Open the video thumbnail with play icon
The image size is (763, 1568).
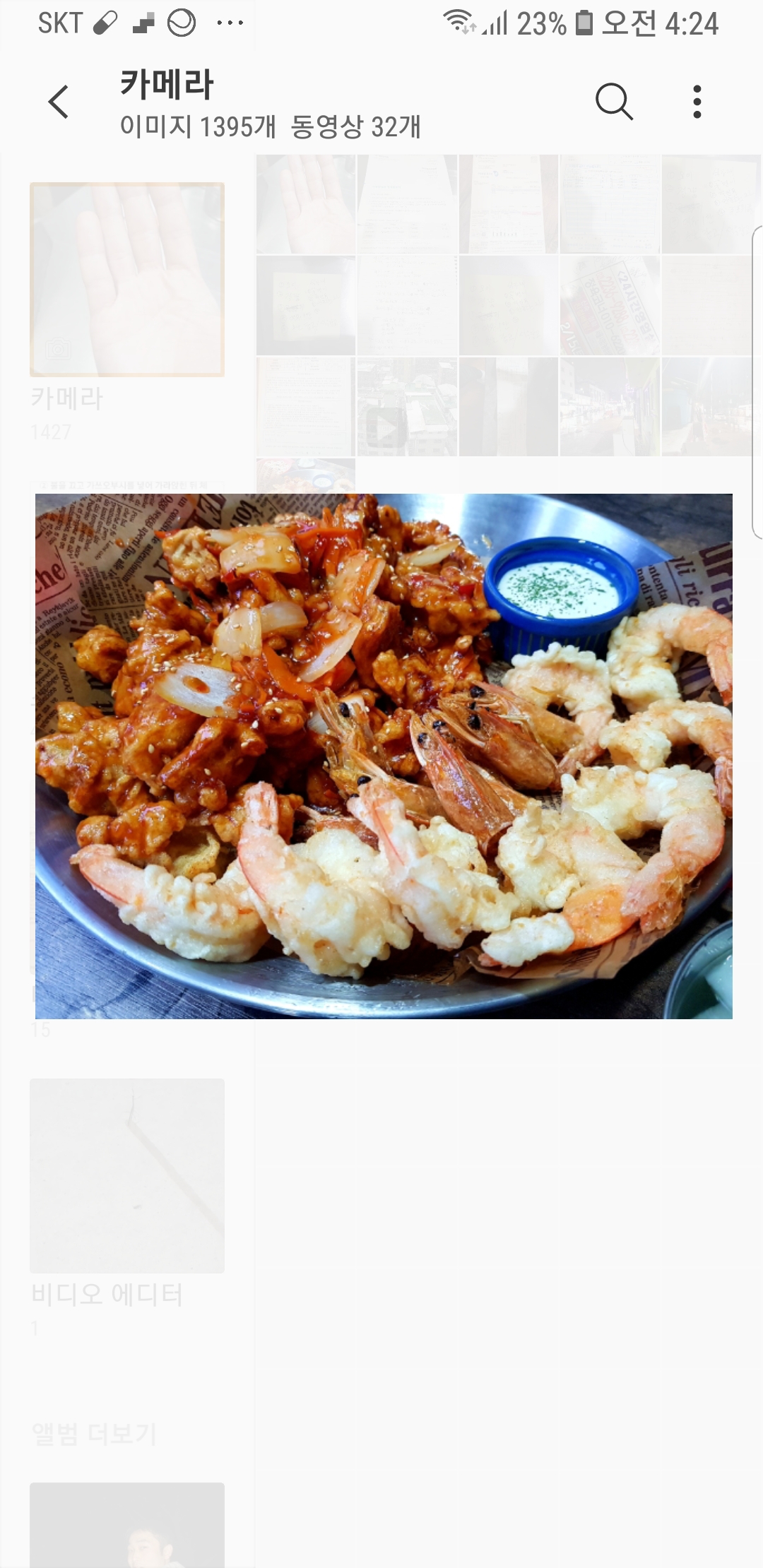click(407, 407)
